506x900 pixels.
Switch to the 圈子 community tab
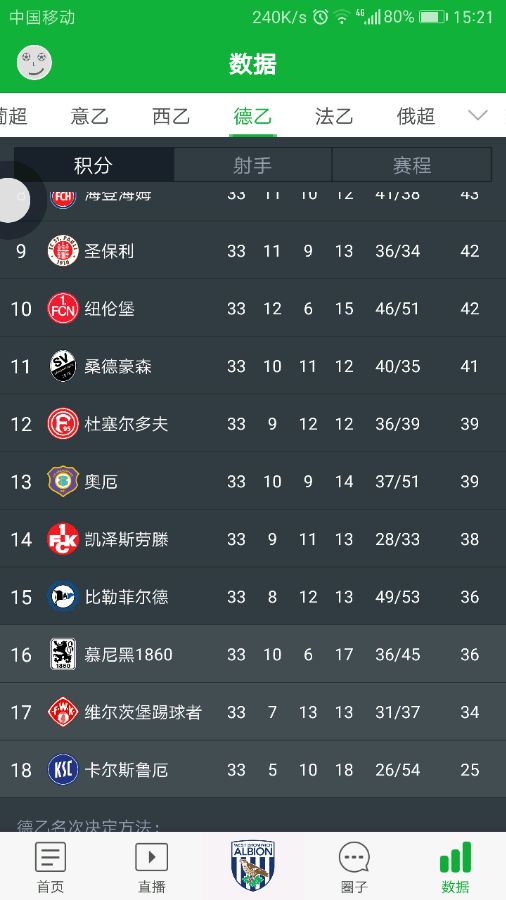pos(354,867)
